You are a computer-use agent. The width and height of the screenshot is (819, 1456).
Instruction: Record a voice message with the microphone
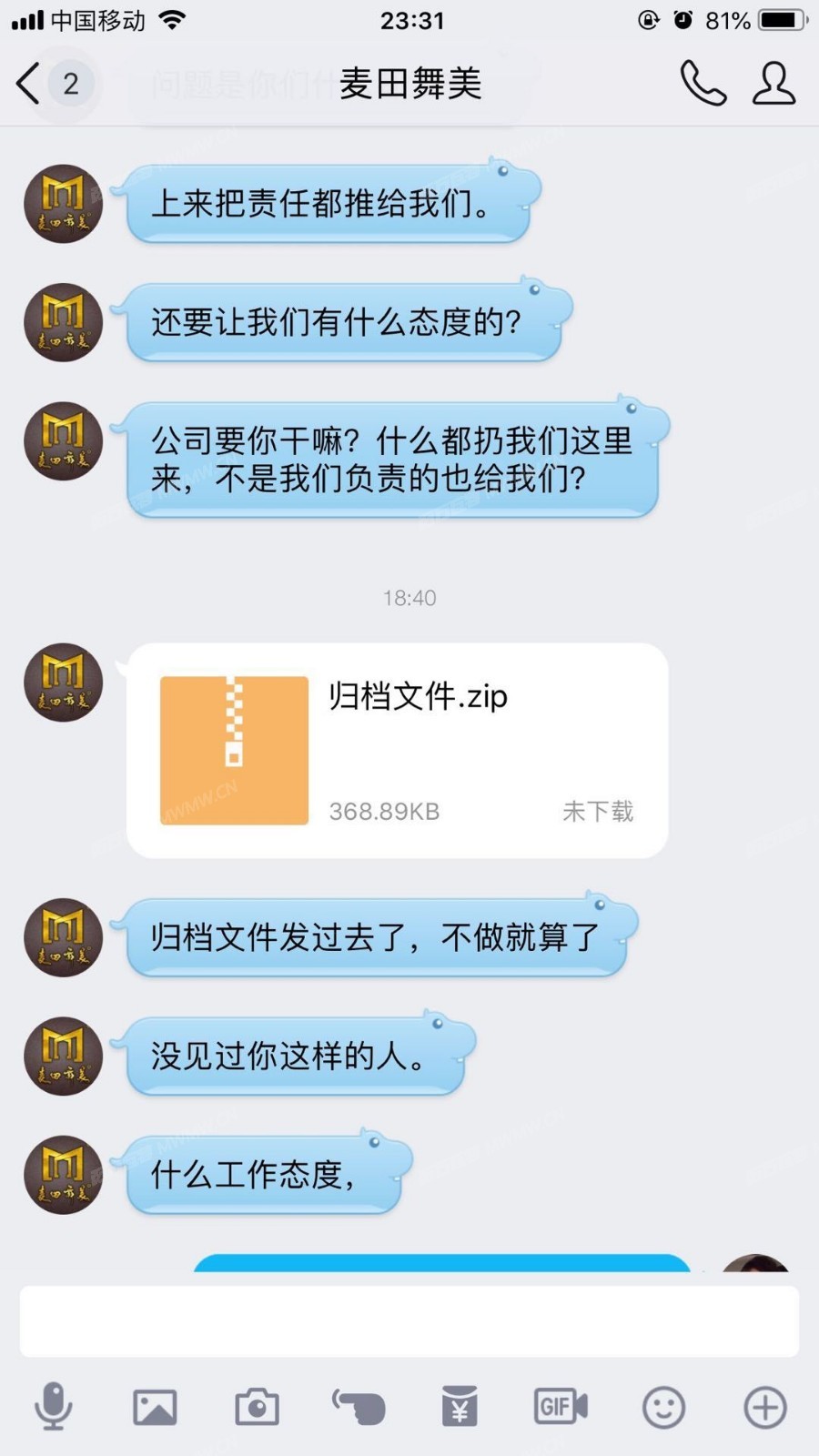tap(54, 1407)
